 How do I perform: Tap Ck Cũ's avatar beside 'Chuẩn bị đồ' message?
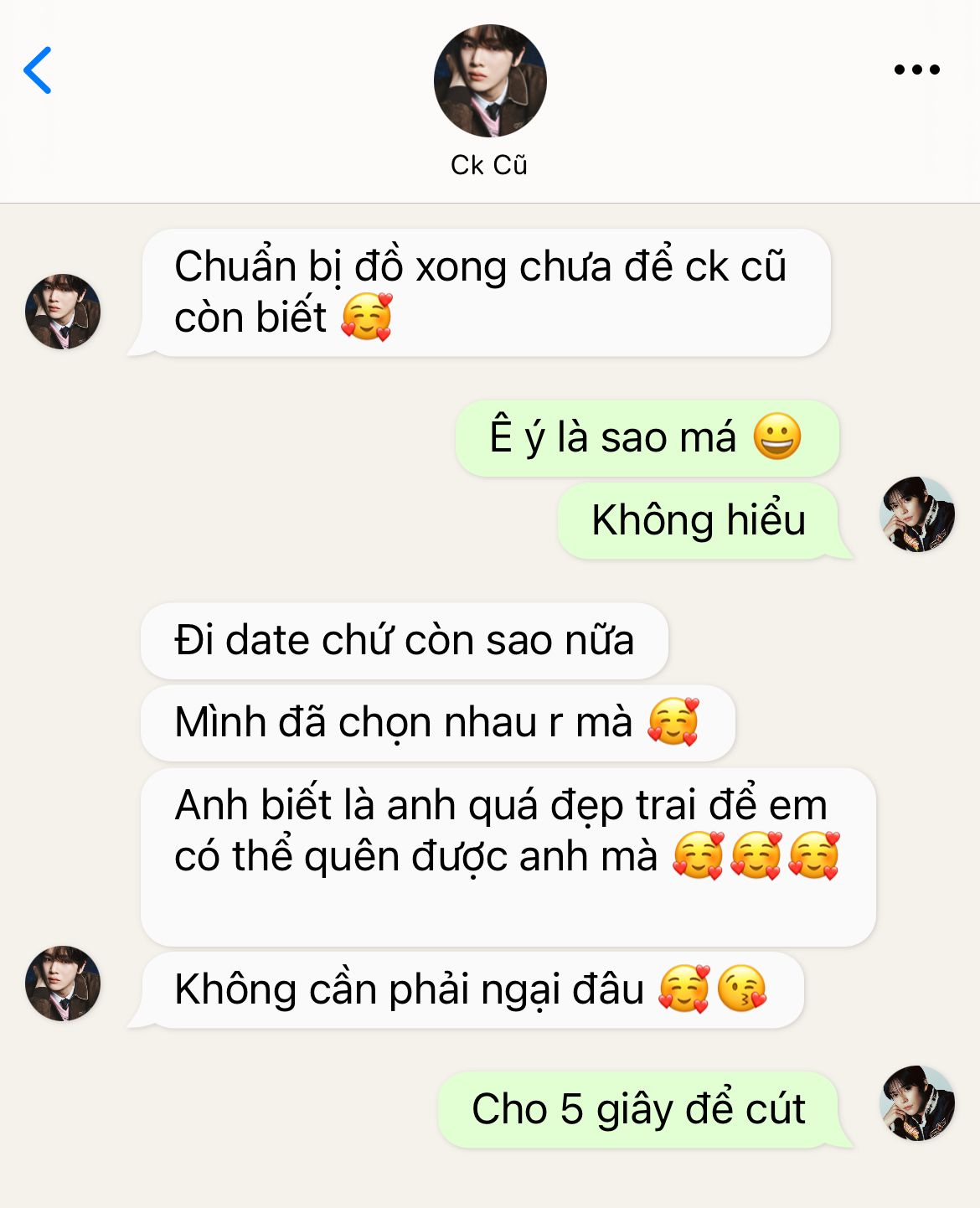pyautogui.click(x=63, y=312)
